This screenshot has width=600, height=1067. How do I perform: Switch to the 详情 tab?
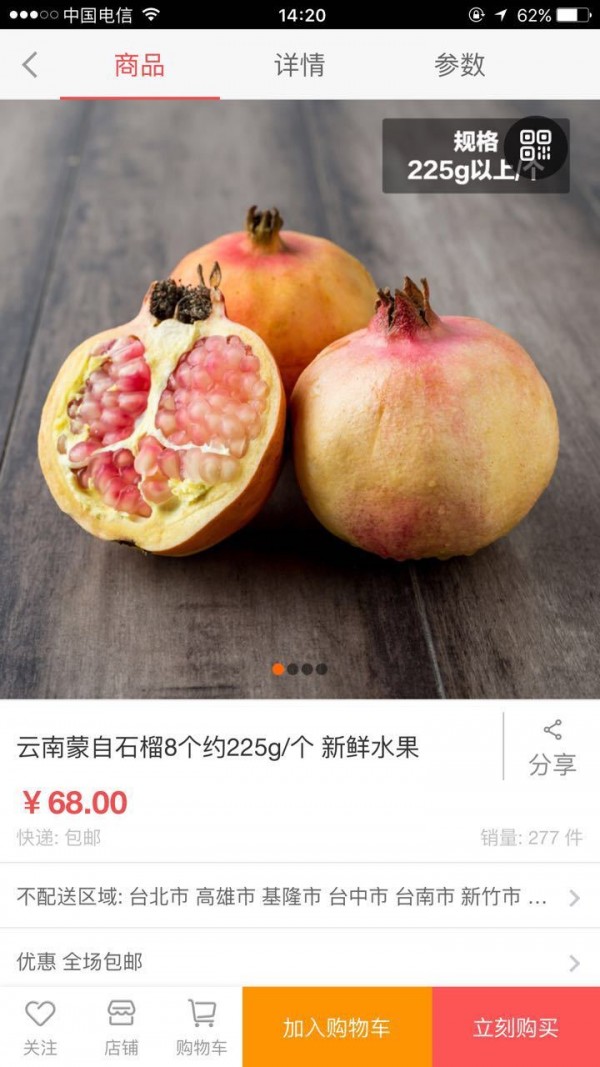tap(299, 65)
